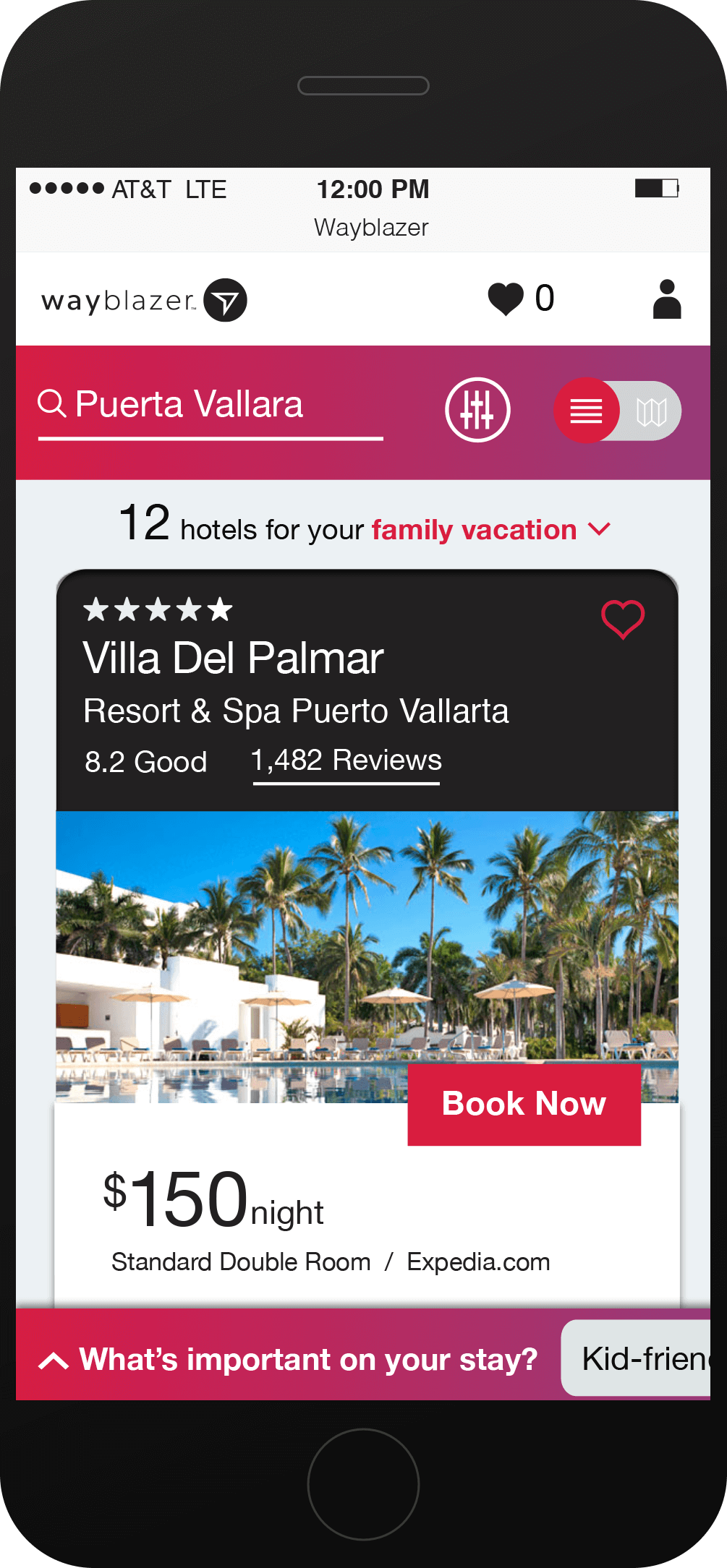Switch to map view
The image size is (727, 1568).
[651, 412]
